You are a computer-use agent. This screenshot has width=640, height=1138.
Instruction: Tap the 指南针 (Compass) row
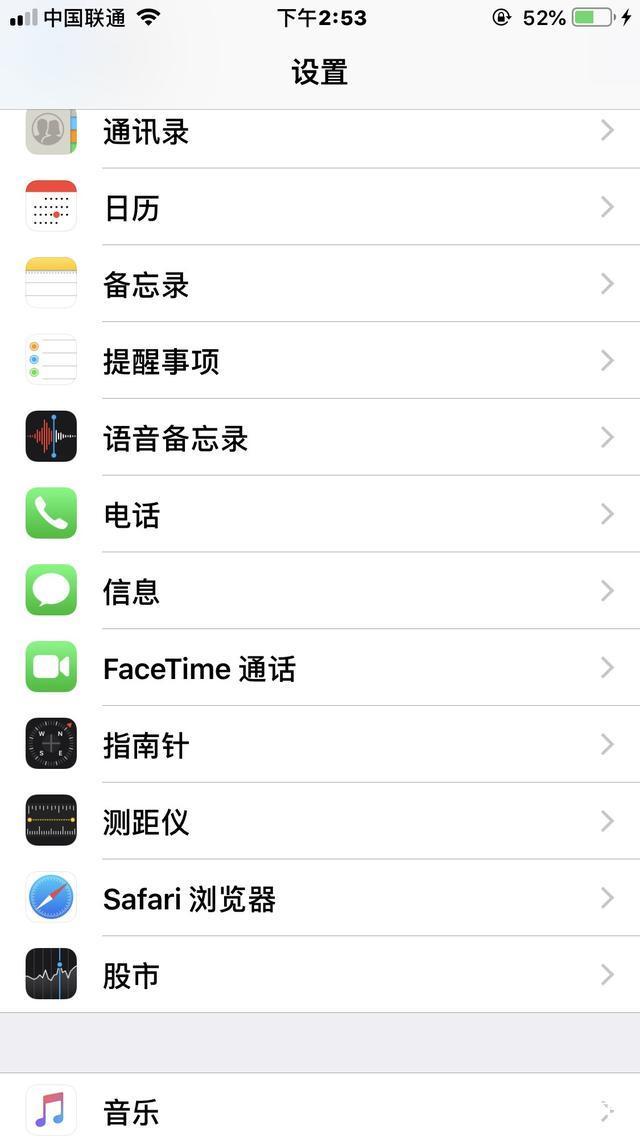(320, 745)
